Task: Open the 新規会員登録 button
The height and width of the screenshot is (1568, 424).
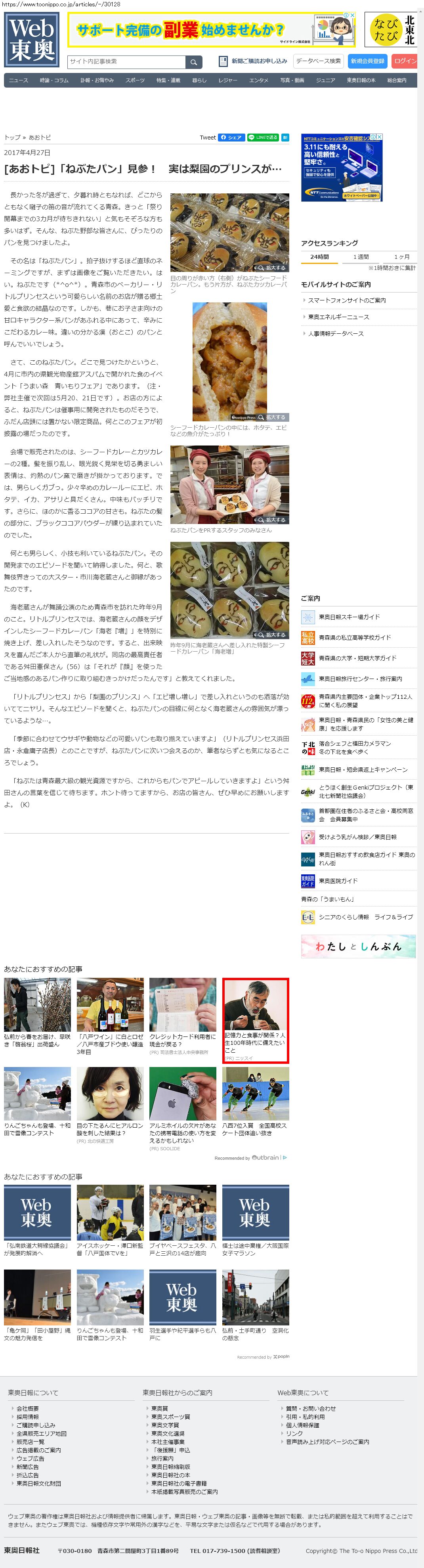Action: point(367,61)
